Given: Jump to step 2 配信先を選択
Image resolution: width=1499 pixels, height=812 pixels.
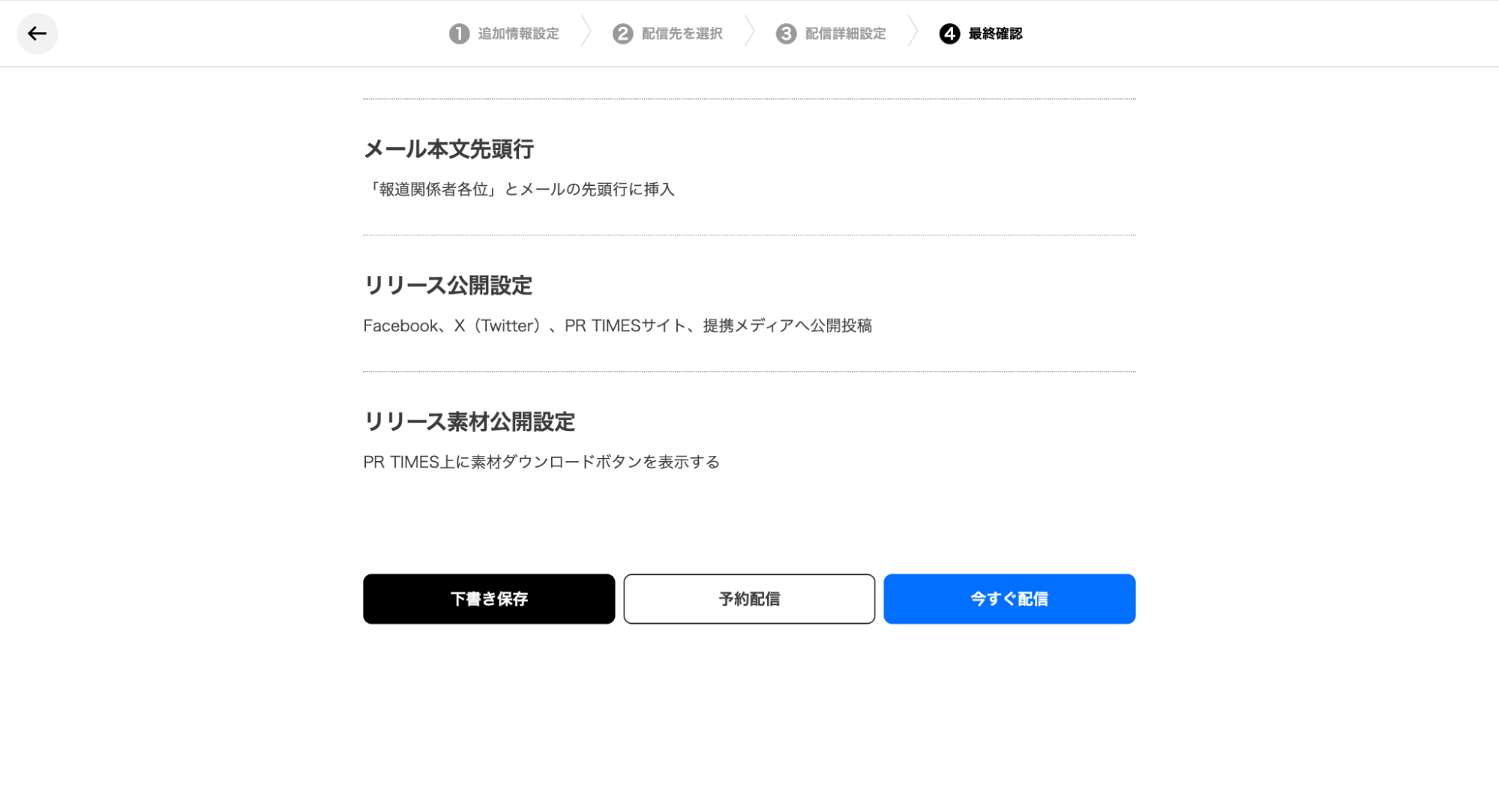Looking at the screenshot, I should pyautogui.click(x=667, y=34).
